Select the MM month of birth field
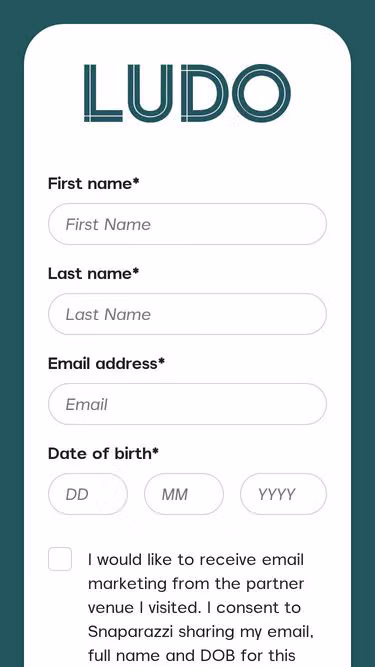The image size is (375, 667). pyautogui.click(x=184, y=494)
